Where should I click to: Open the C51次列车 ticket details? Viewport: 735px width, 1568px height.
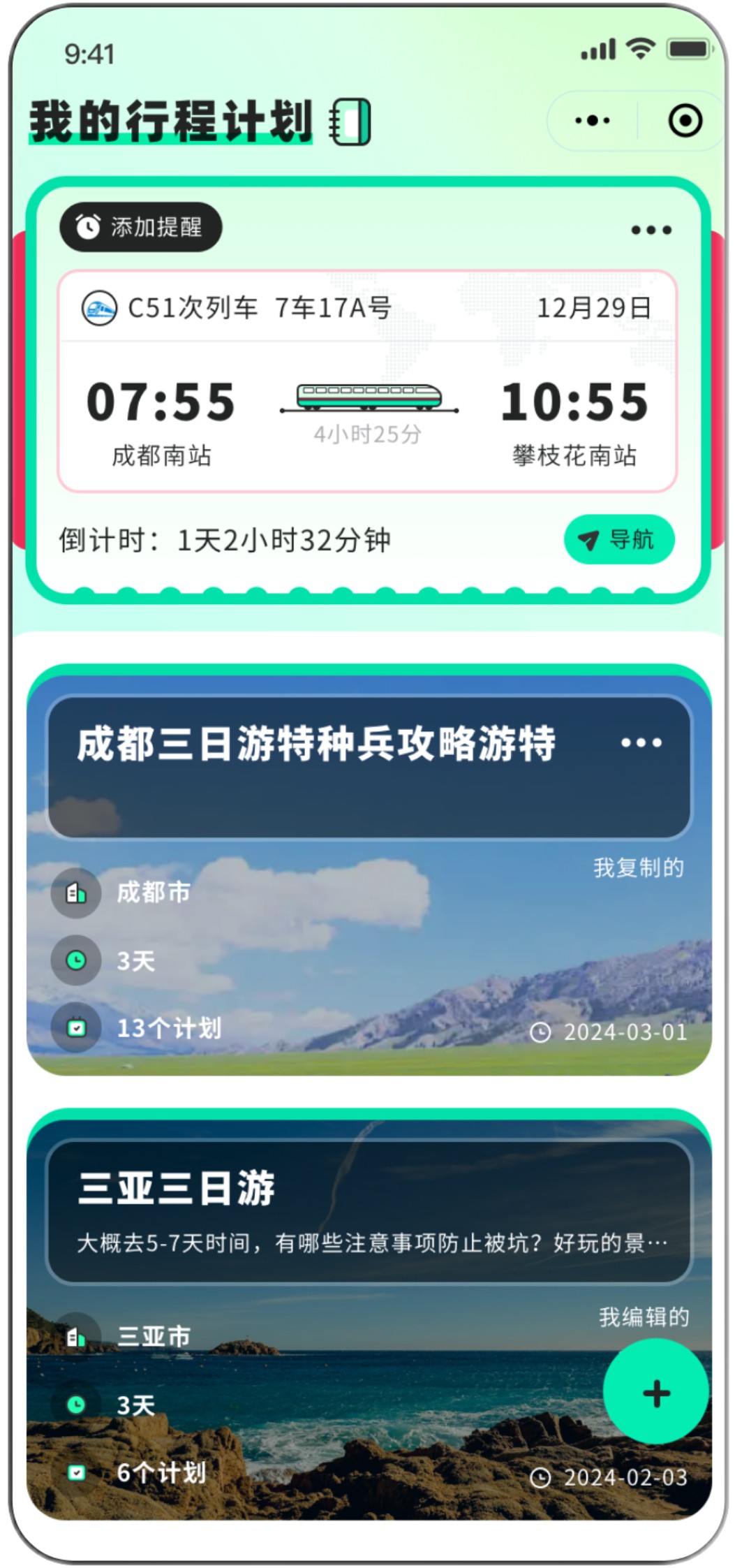[x=367, y=381]
